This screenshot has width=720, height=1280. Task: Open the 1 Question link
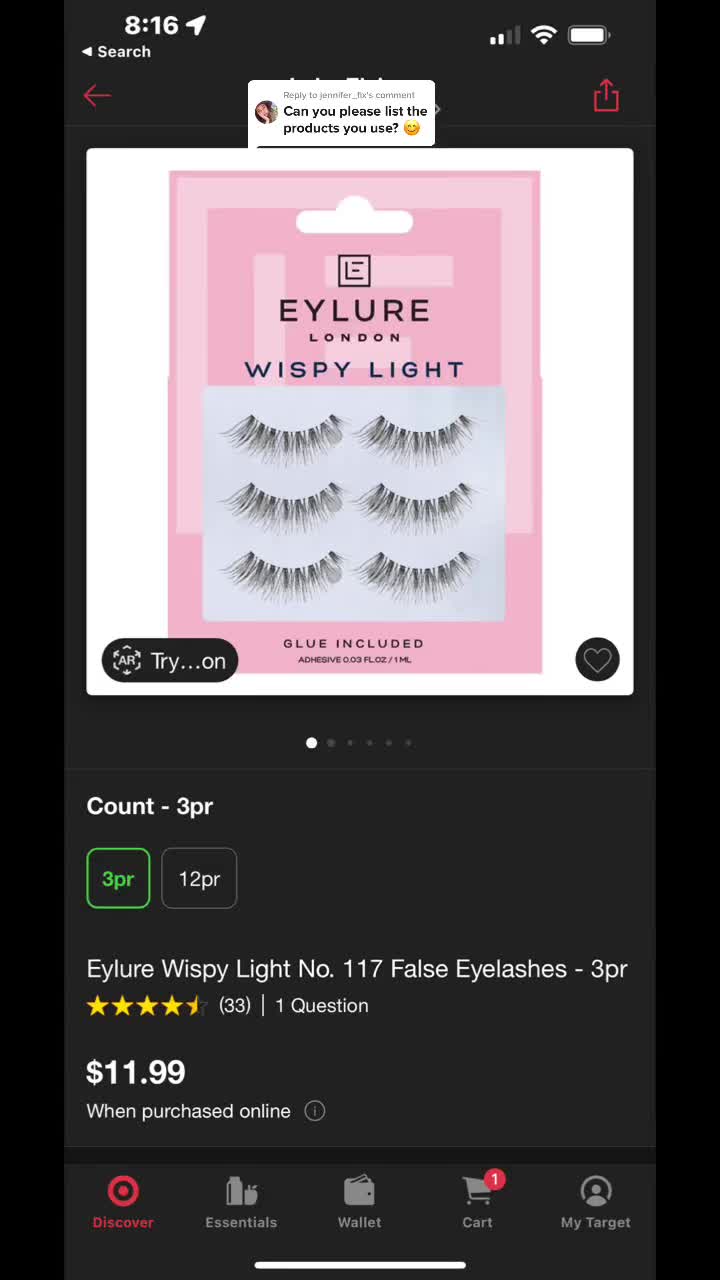point(322,1006)
